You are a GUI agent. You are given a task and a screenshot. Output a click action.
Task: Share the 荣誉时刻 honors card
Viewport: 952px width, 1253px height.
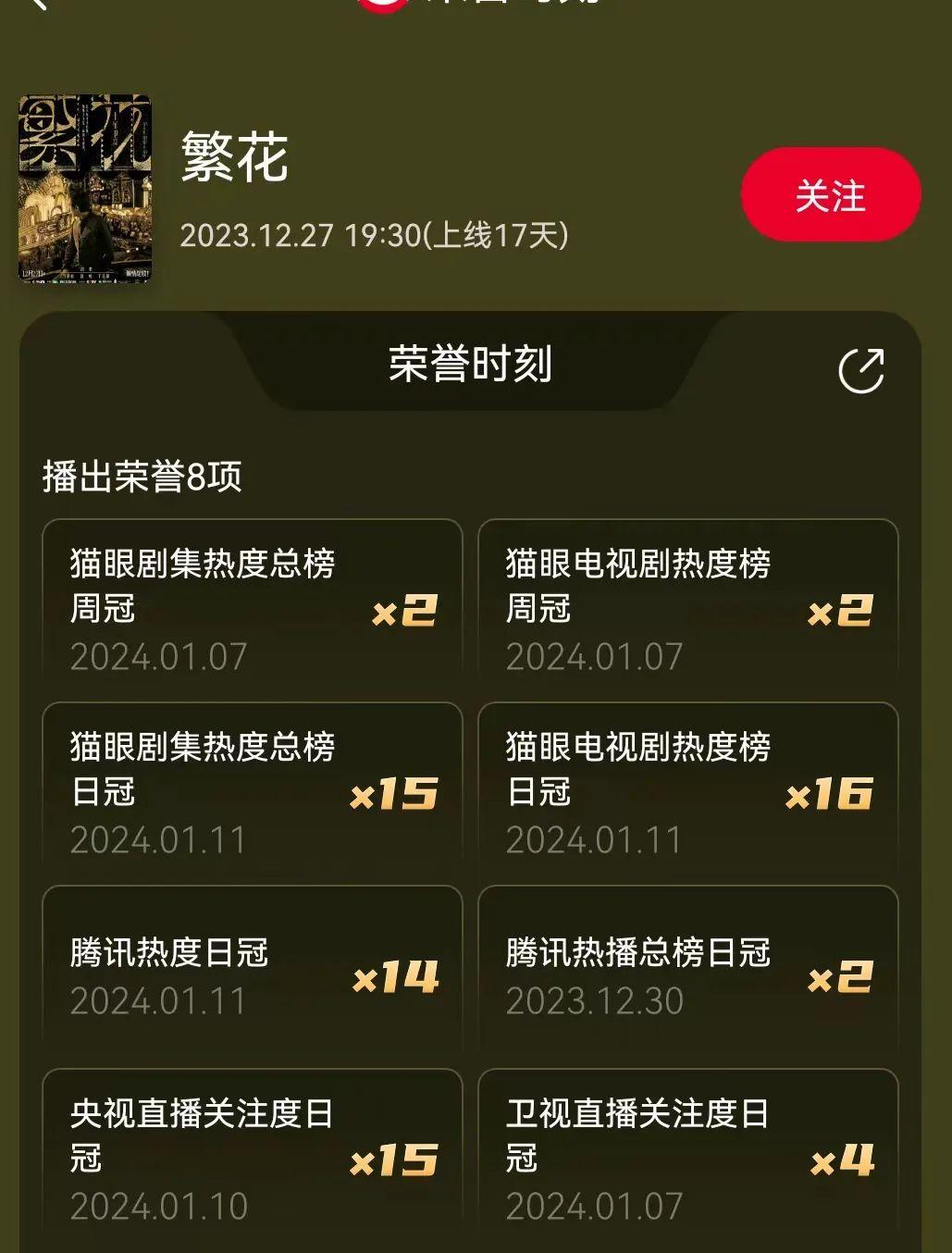(x=860, y=370)
